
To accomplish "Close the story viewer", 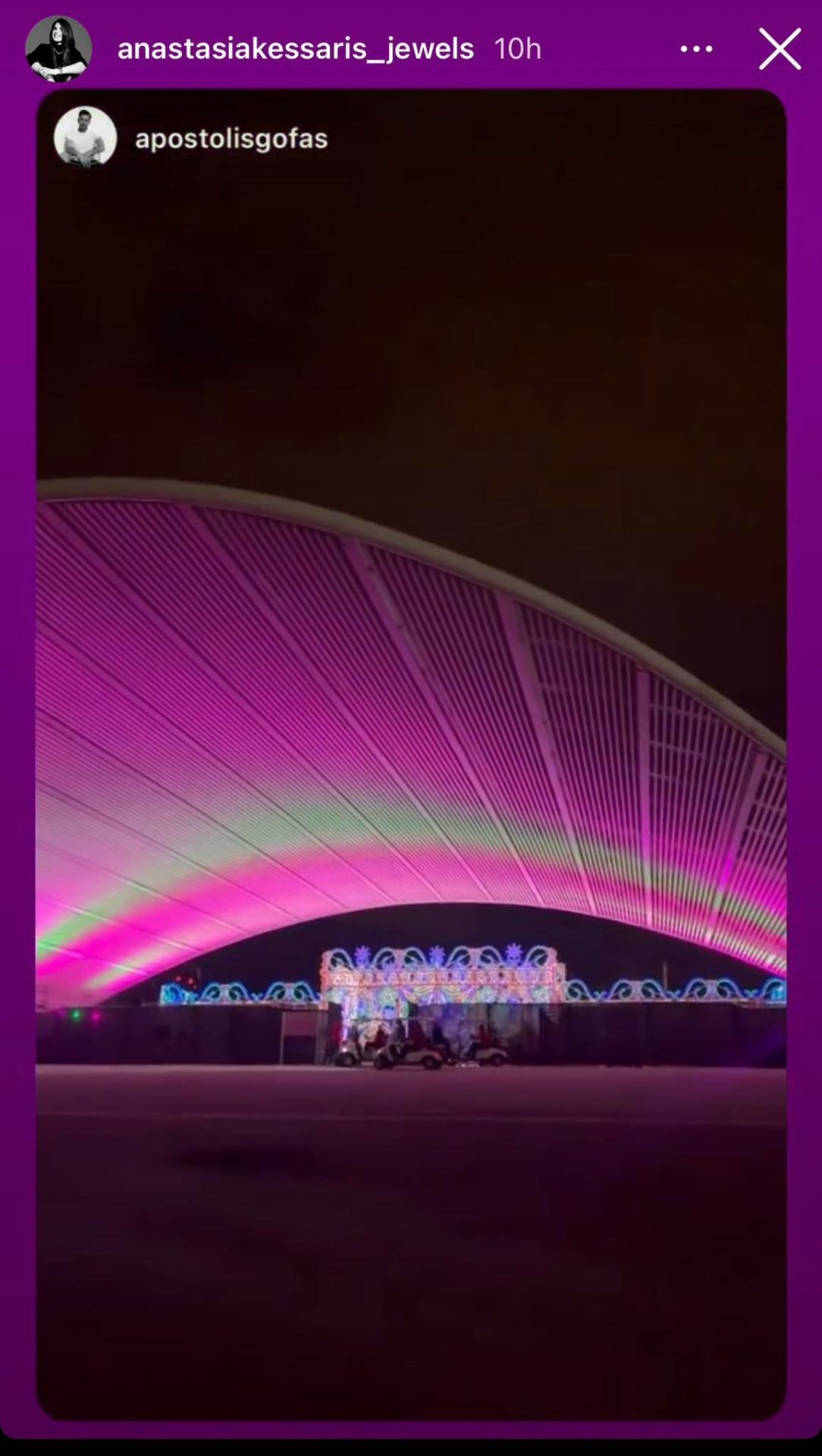I will 780,49.
